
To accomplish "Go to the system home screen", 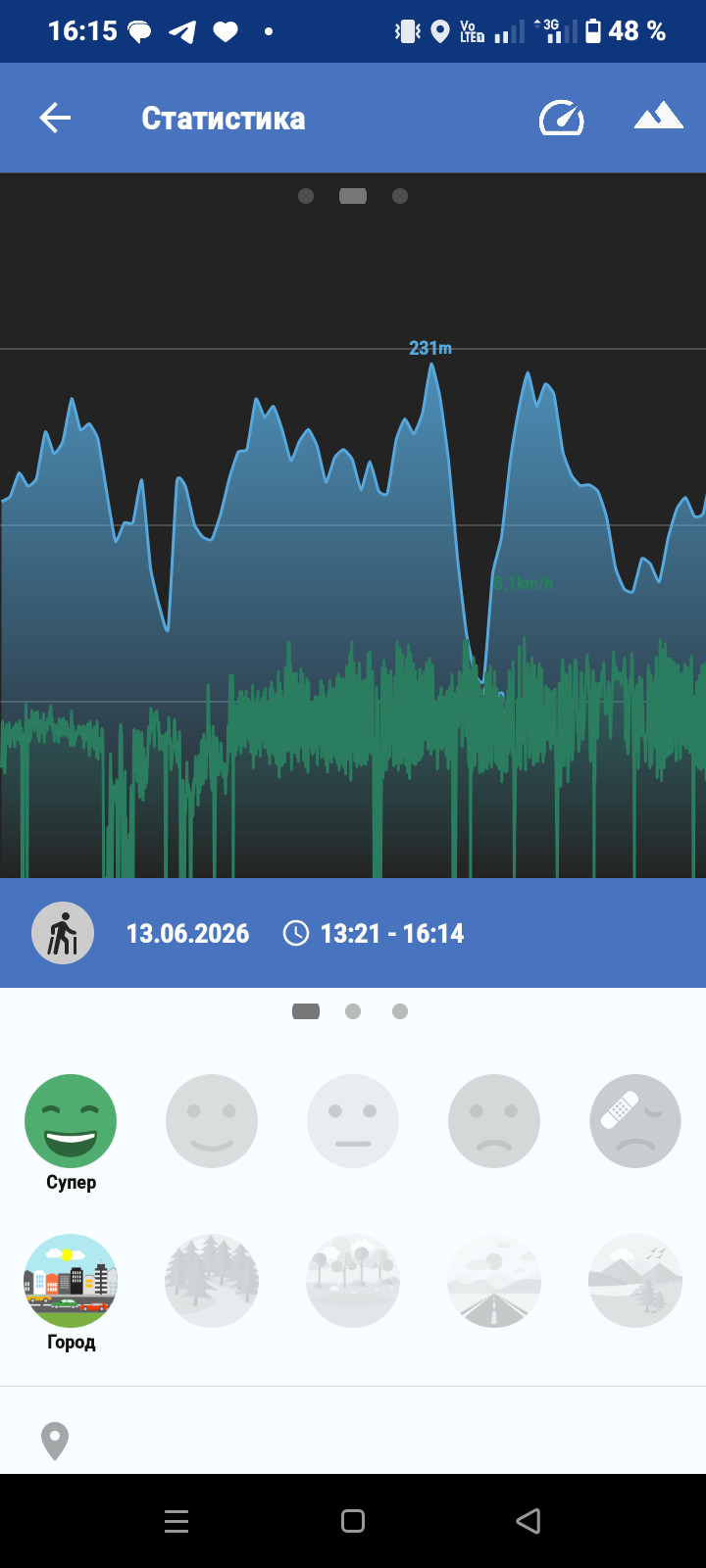I will (x=353, y=1521).
